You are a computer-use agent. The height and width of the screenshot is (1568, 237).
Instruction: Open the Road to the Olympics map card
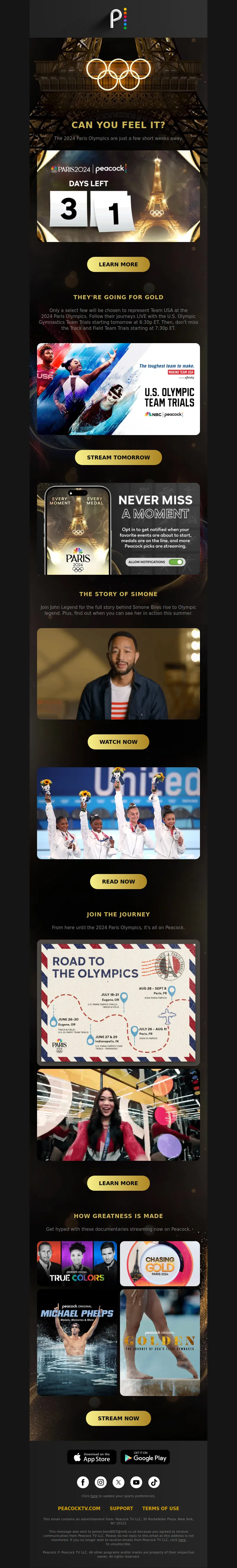tap(118, 1002)
